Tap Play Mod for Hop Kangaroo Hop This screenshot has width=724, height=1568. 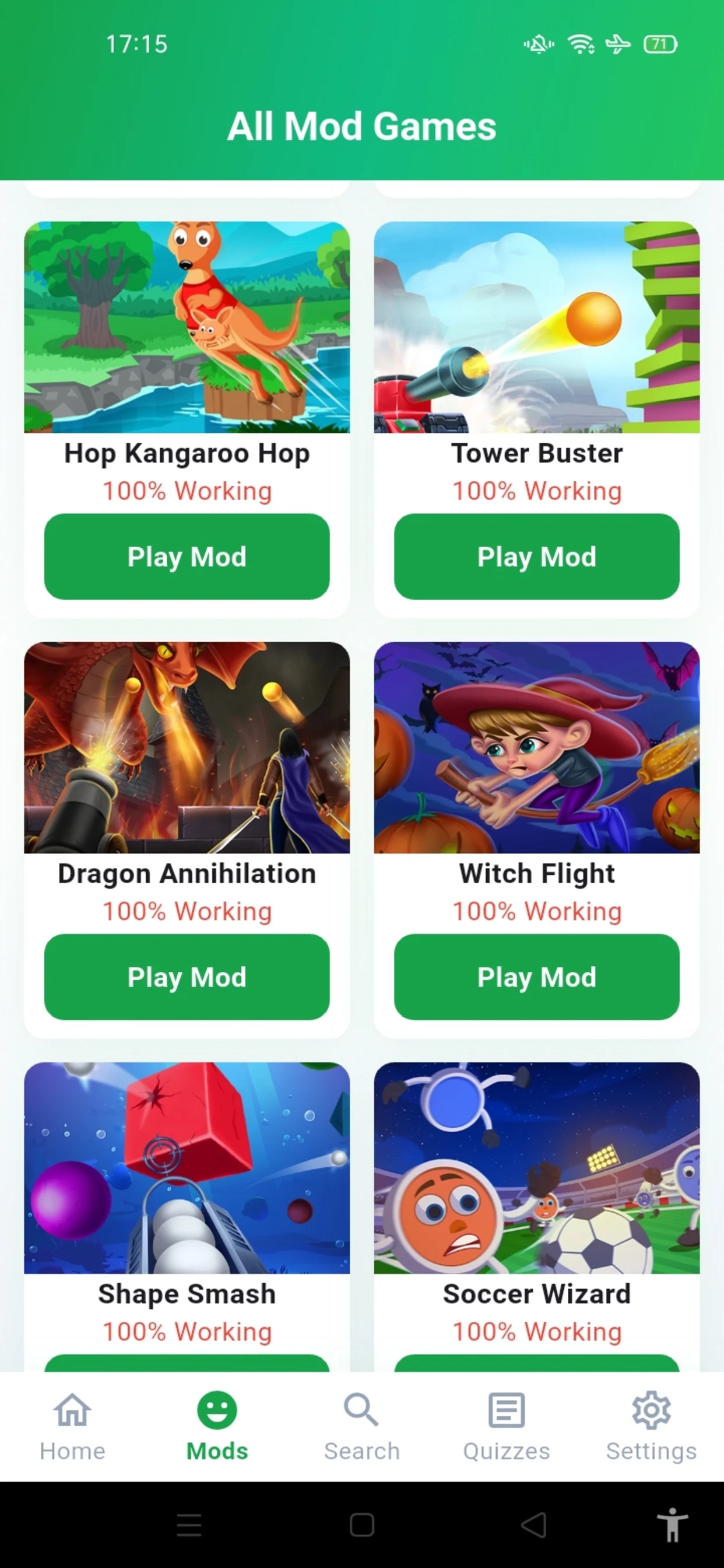click(x=187, y=556)
